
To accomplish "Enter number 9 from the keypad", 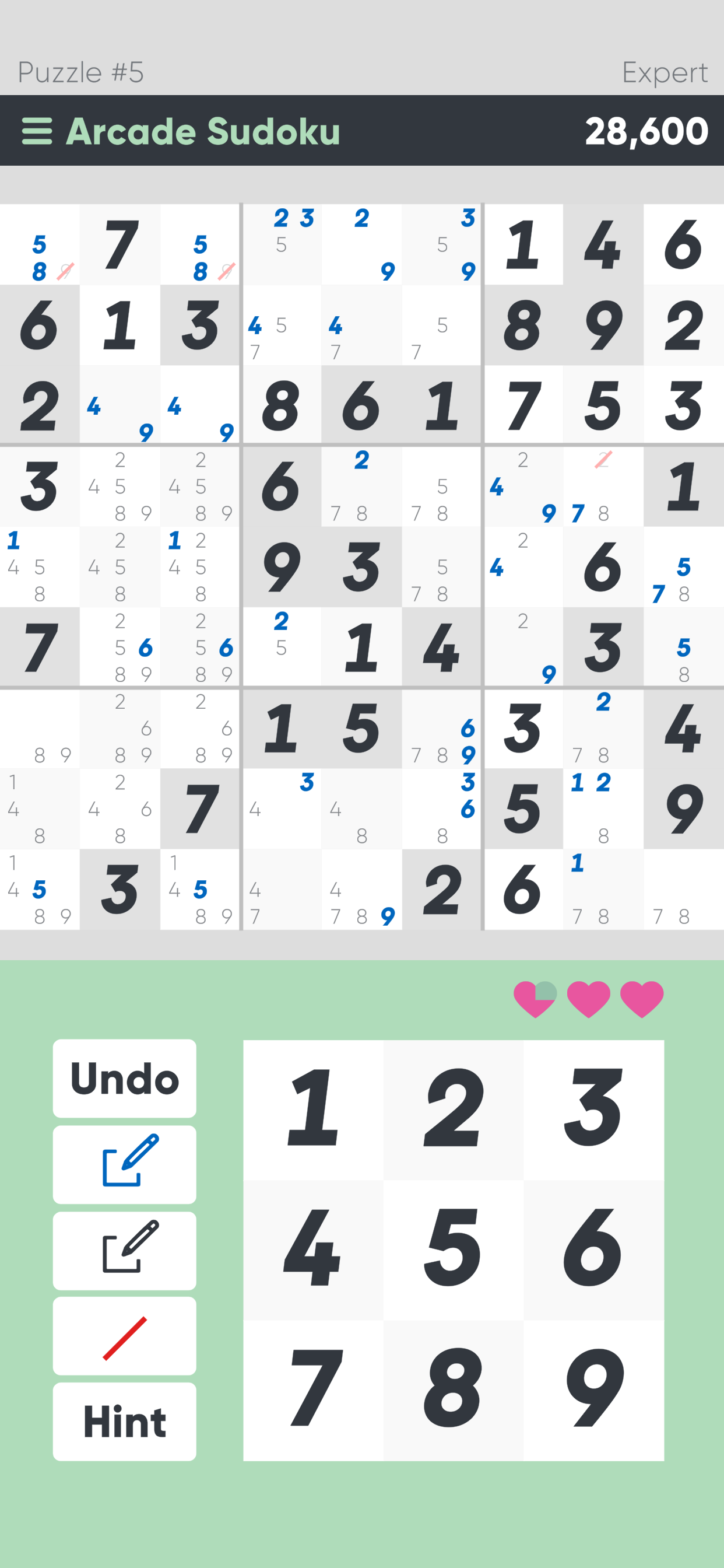I will pyautogui.click(x=594, y=1390).
